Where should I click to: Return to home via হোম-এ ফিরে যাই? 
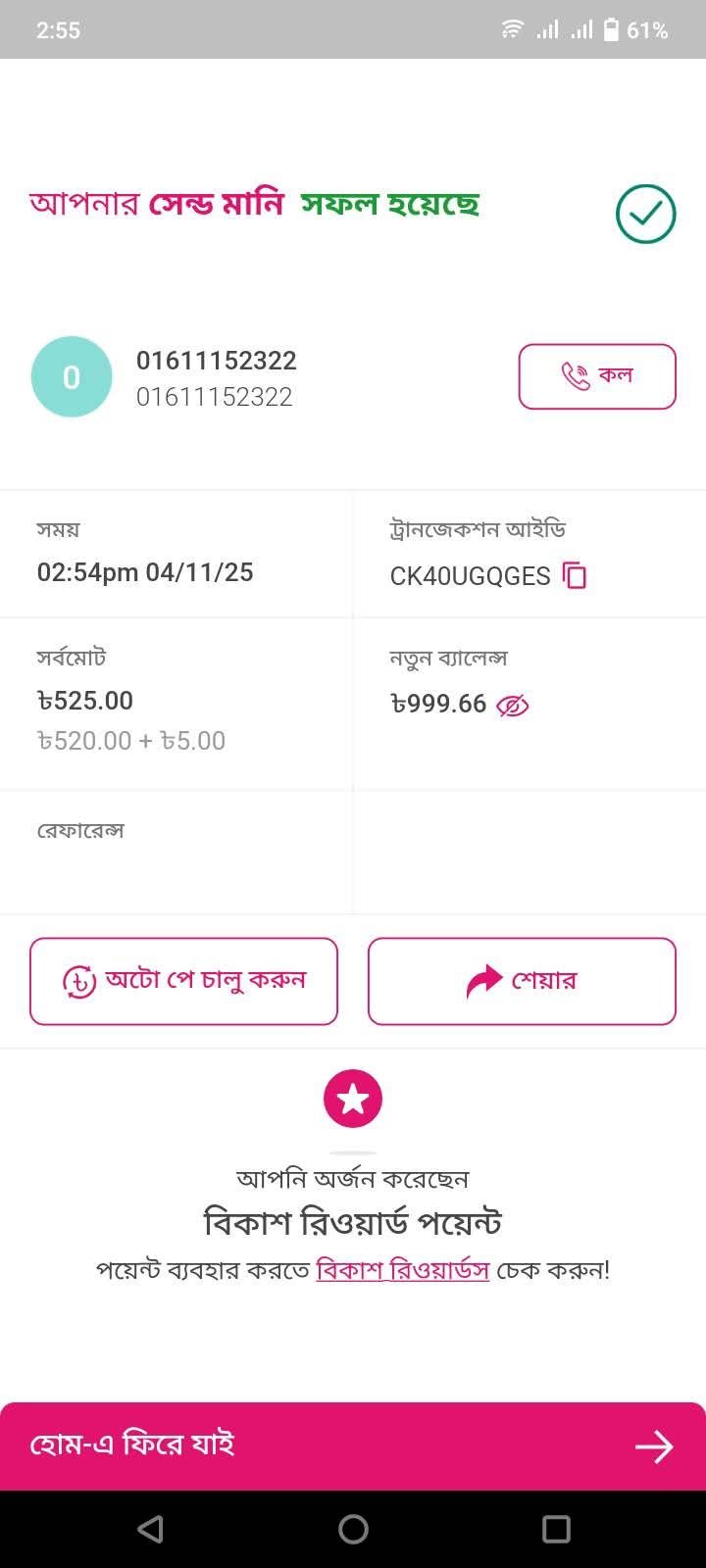(x=353, y=1445)
